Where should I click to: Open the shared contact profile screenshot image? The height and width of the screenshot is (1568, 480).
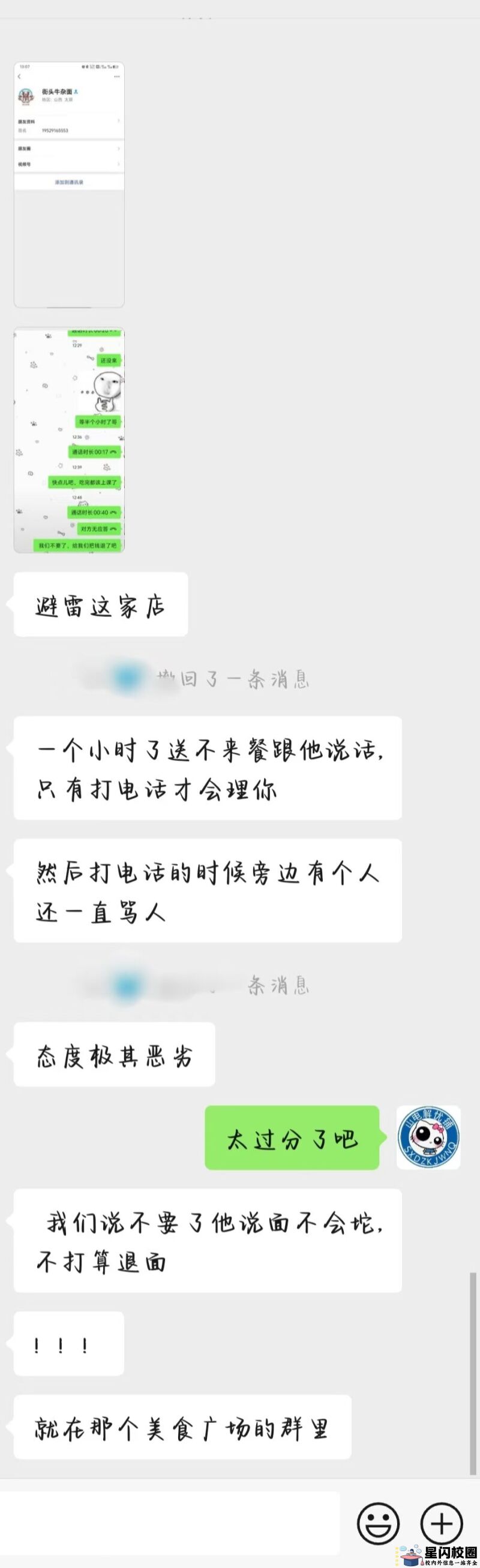click(x=69, y=185)
